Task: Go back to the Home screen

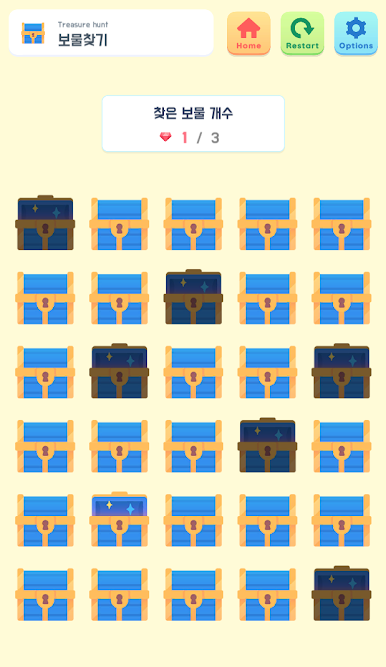Action: tap(249, 33)
